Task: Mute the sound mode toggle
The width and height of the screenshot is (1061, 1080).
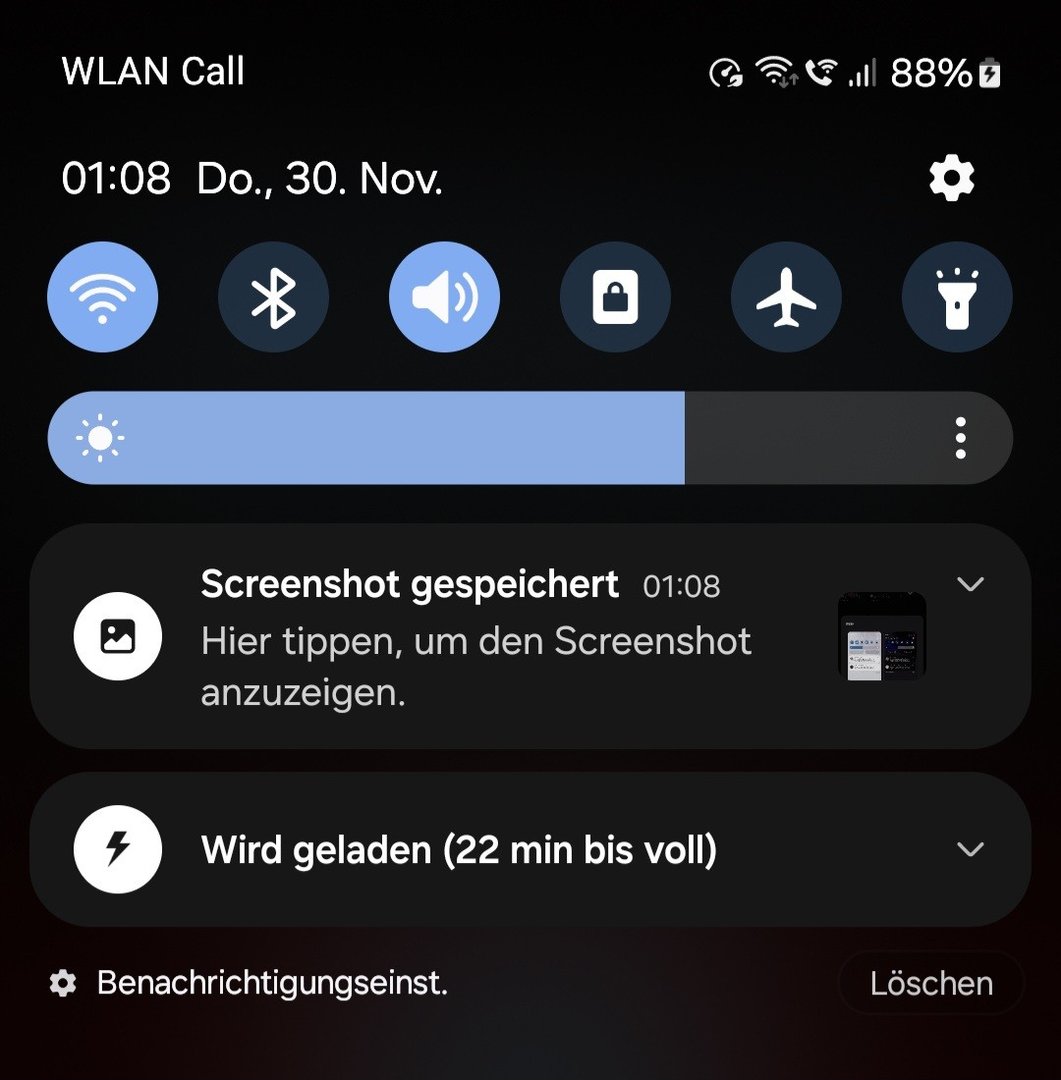Action: [x=444, y=298]
